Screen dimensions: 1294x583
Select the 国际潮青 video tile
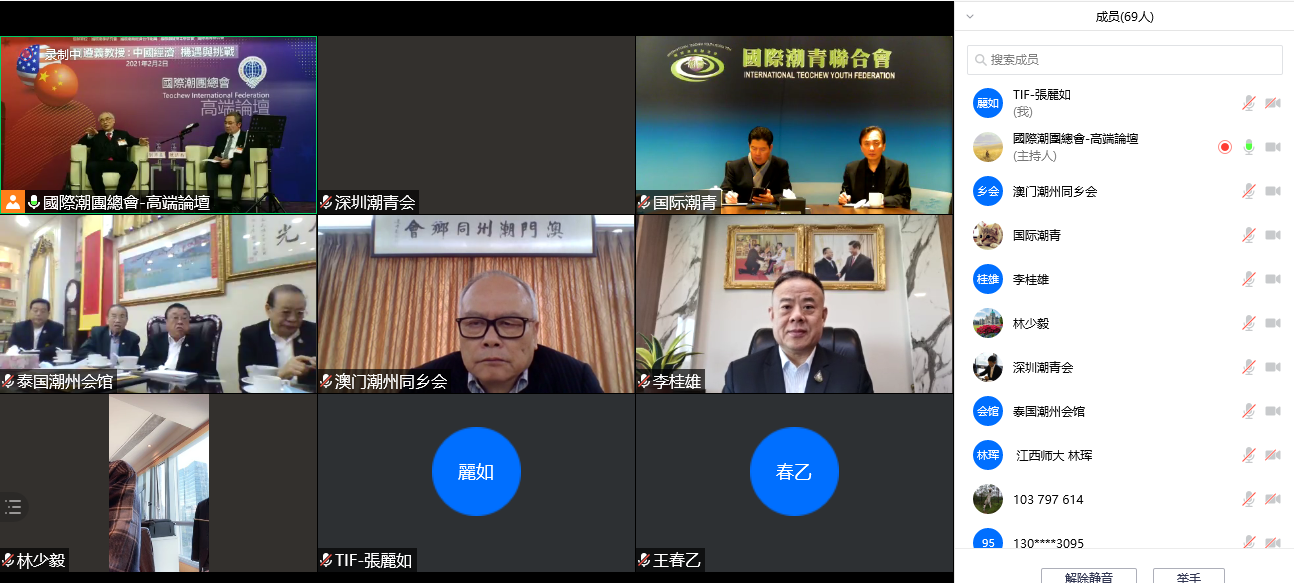click(x=794, y=124)
